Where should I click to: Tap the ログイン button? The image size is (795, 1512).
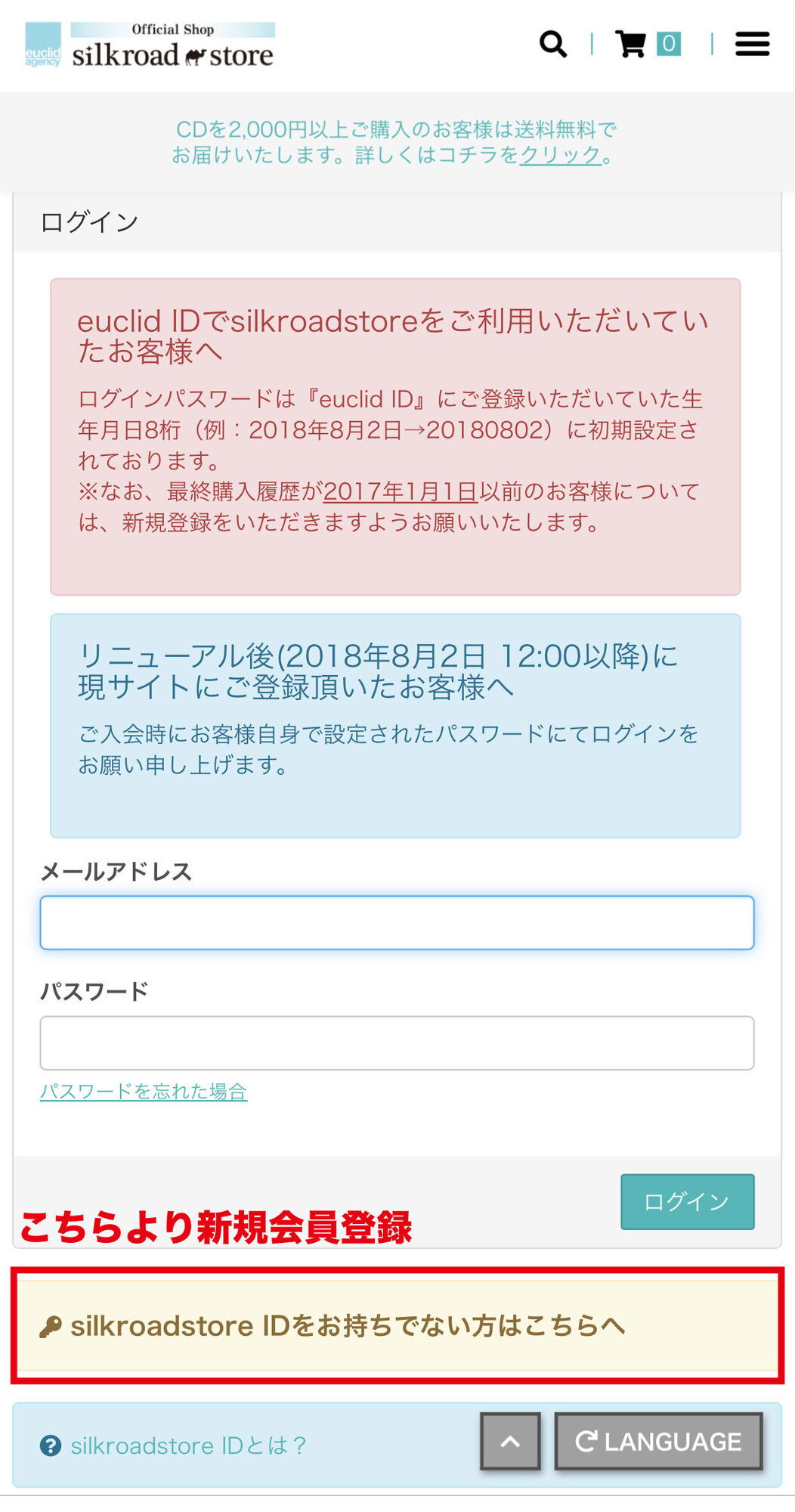pos(687,1201)
